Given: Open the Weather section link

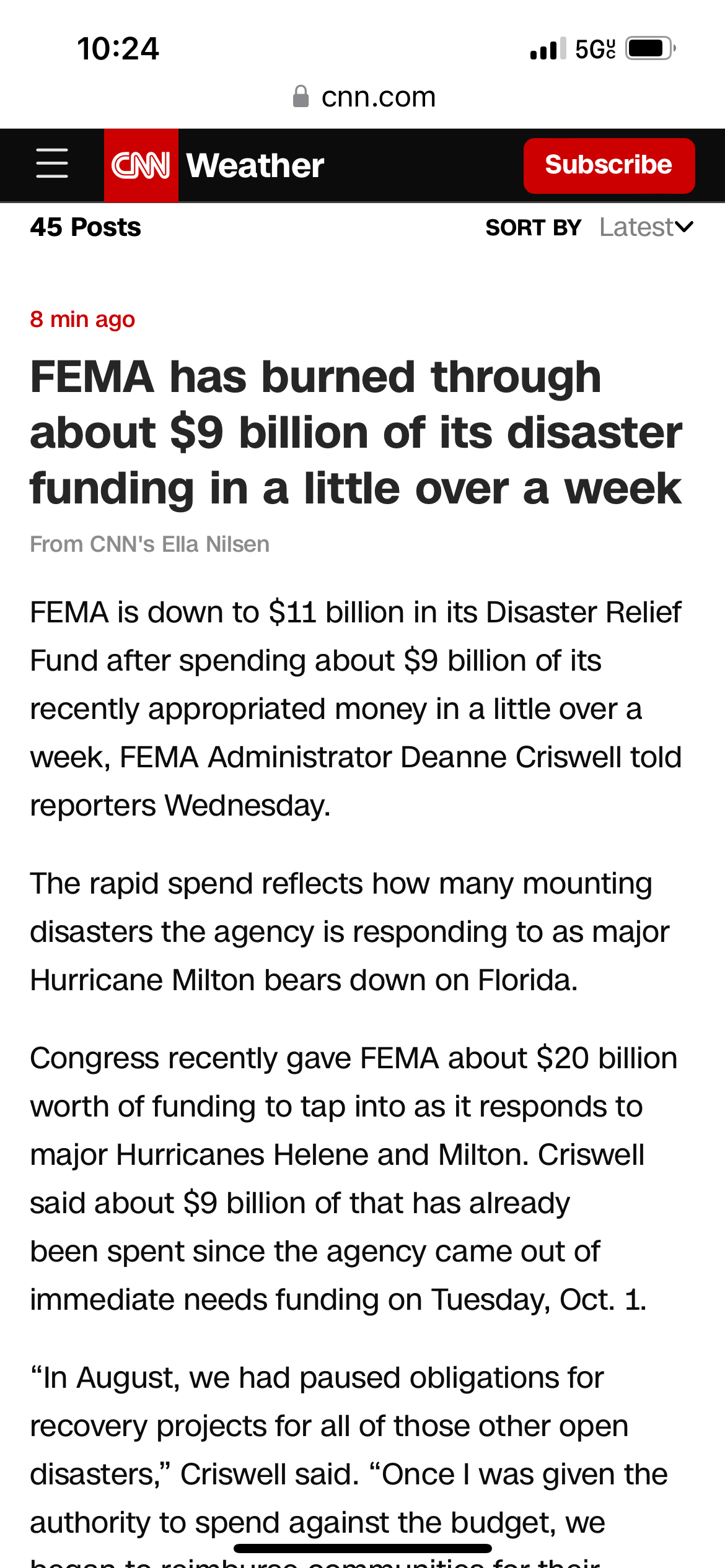Looking at the screenshot, I should pyautogui.click(x=255, y=165).
